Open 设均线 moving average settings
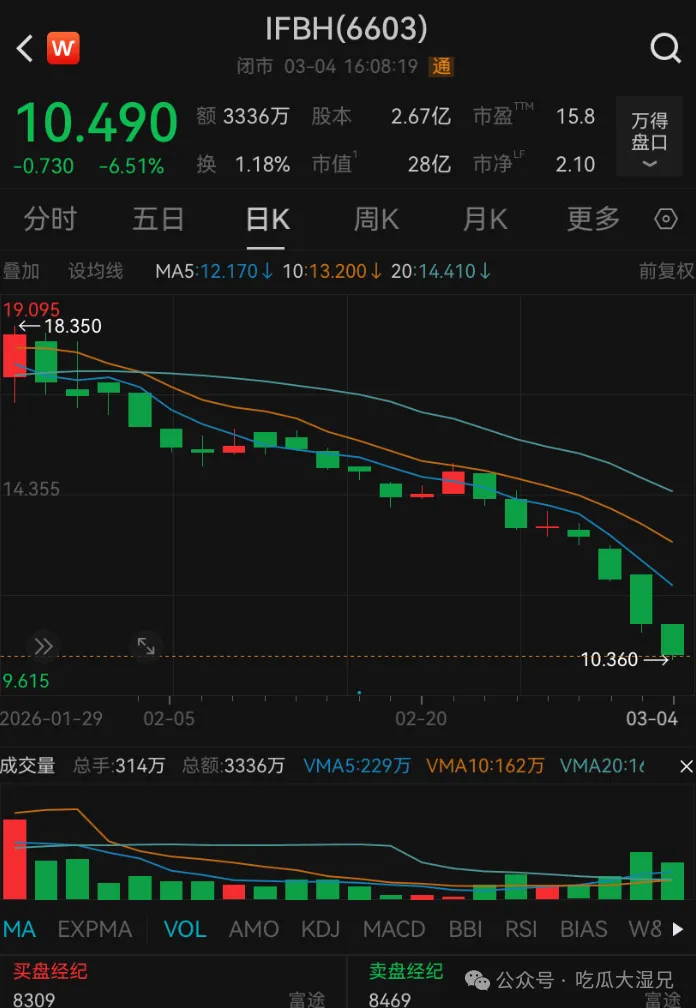 click(x=95, y=270)
